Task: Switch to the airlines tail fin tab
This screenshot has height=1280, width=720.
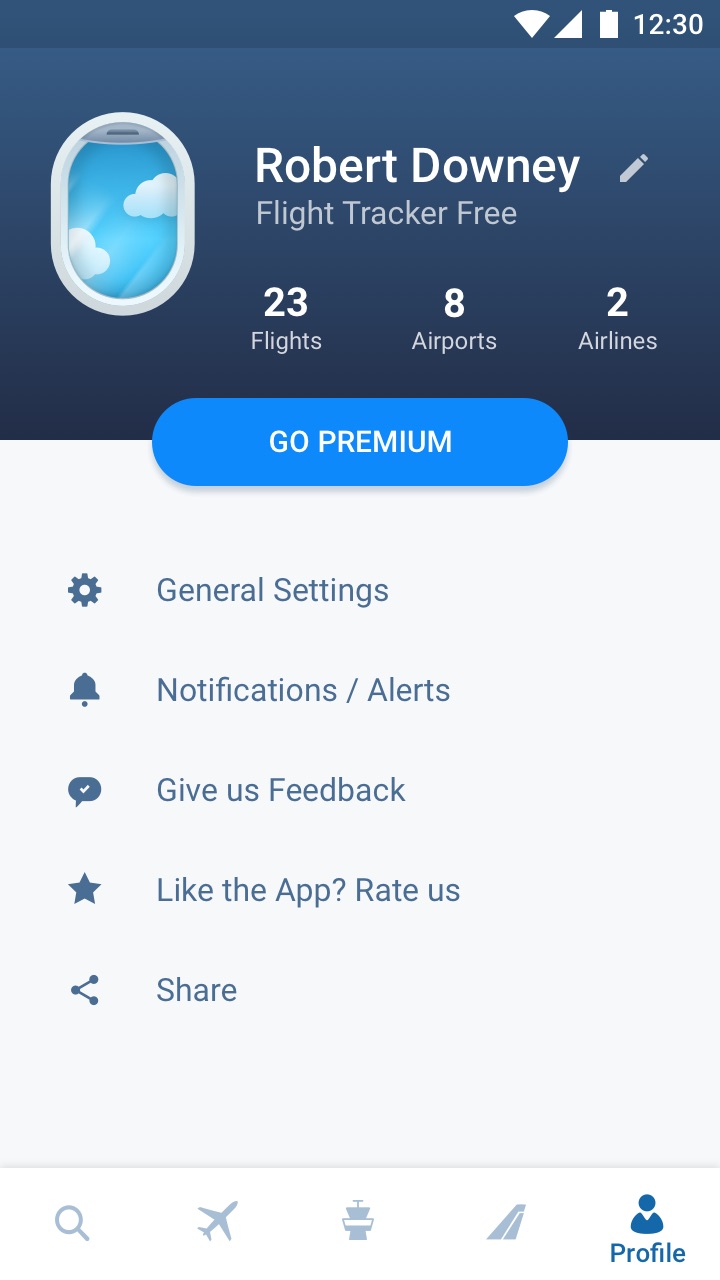Action: coord(506,1222)
